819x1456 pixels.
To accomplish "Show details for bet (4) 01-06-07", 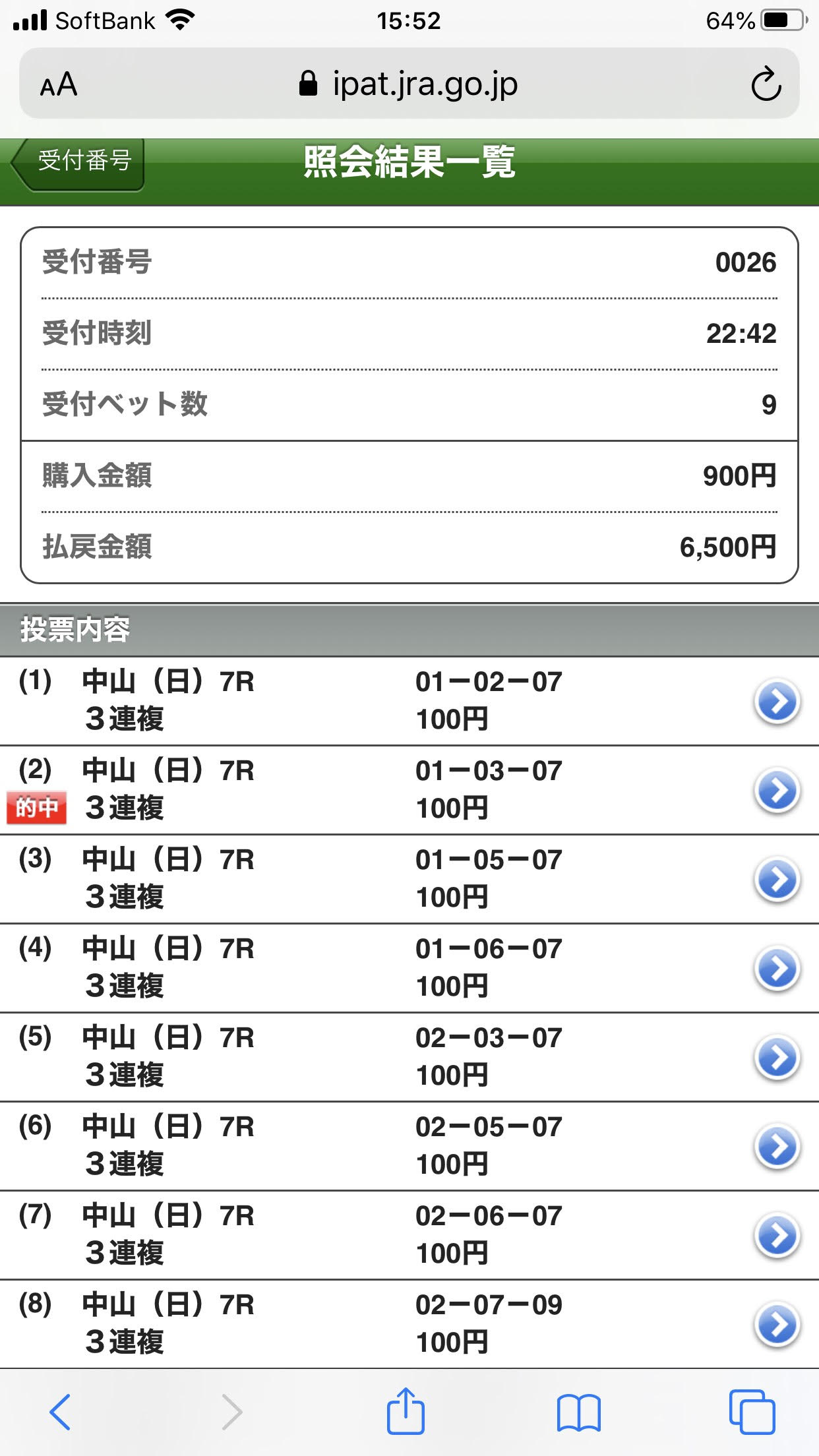I will point(777,969).
